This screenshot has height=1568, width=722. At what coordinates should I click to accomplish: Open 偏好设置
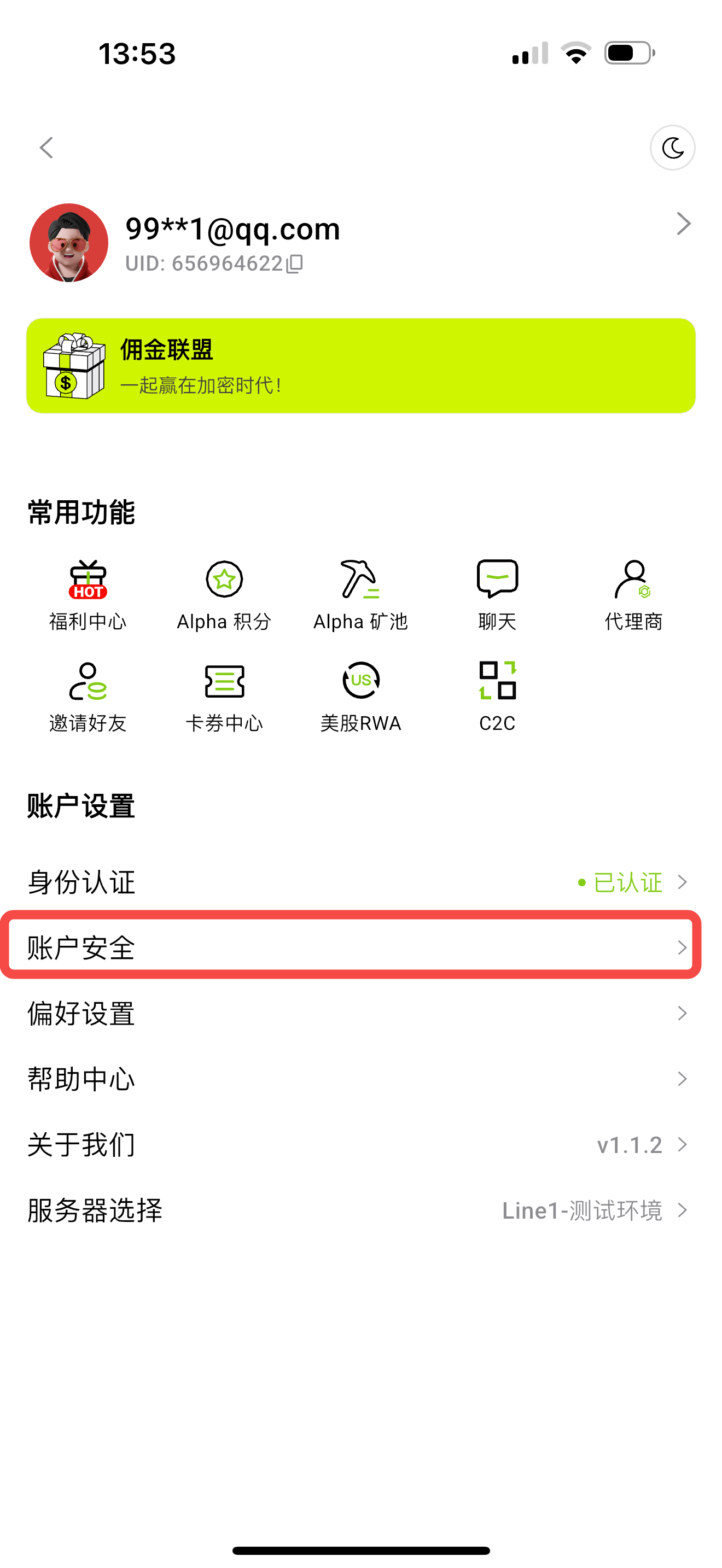[x=360, y=1014]
